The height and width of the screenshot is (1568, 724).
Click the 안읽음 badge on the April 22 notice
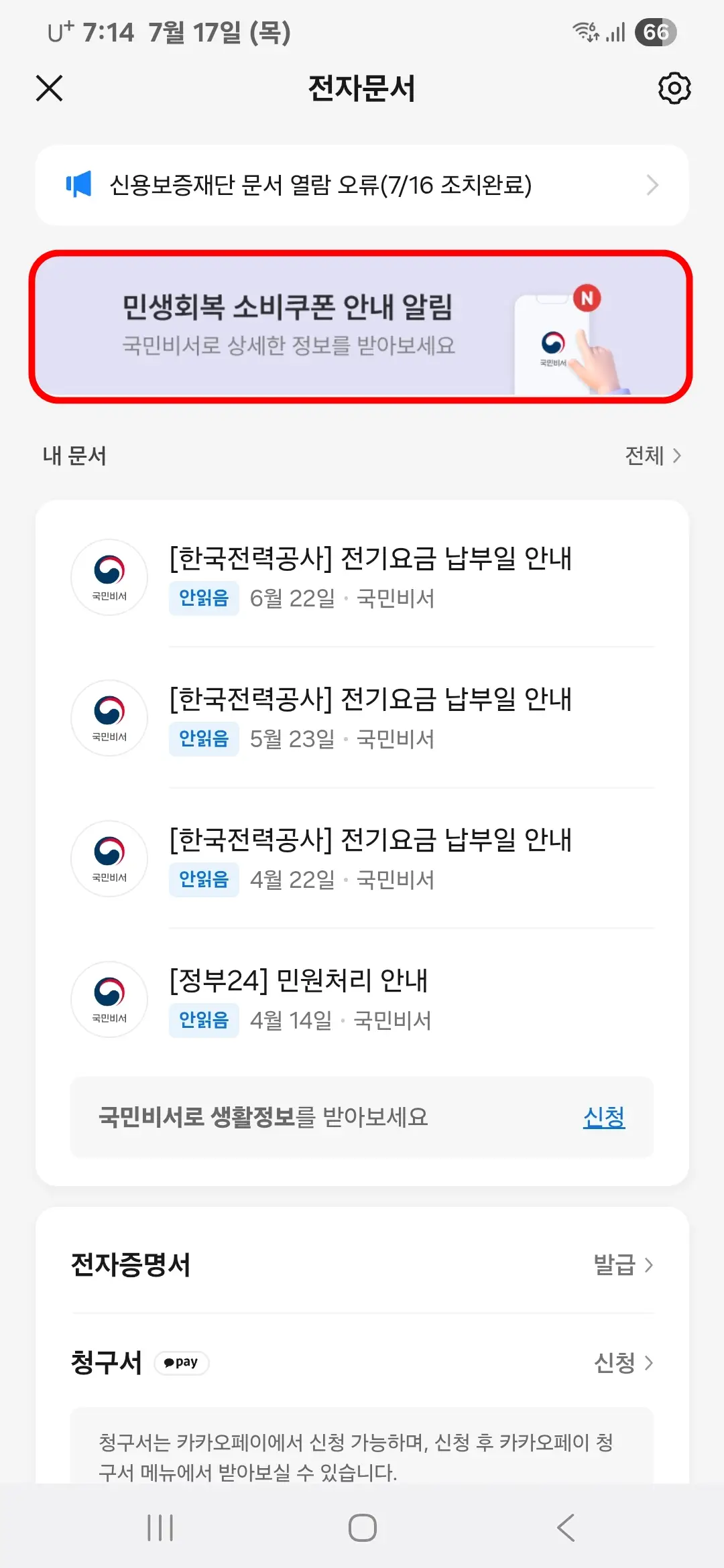203,879
